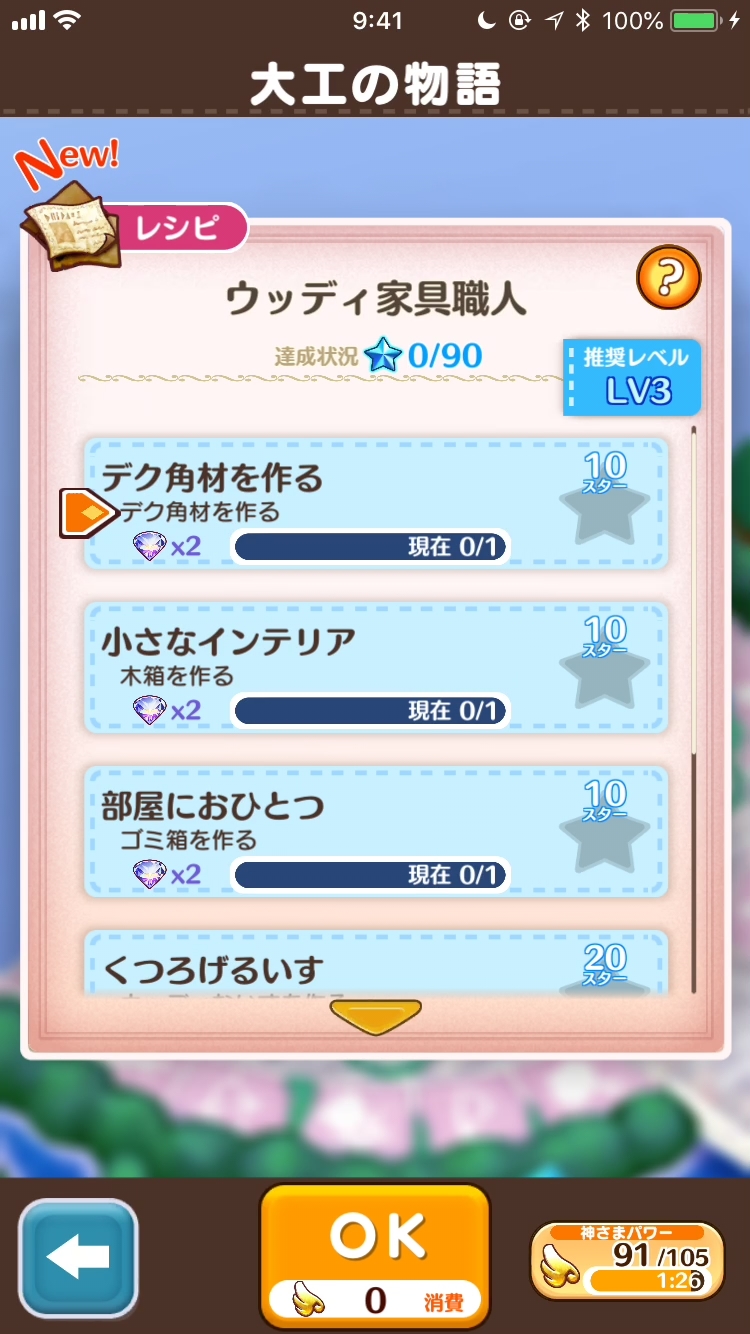
Task: Tap the blue back arrow button
Action: tap(78, 1257)
